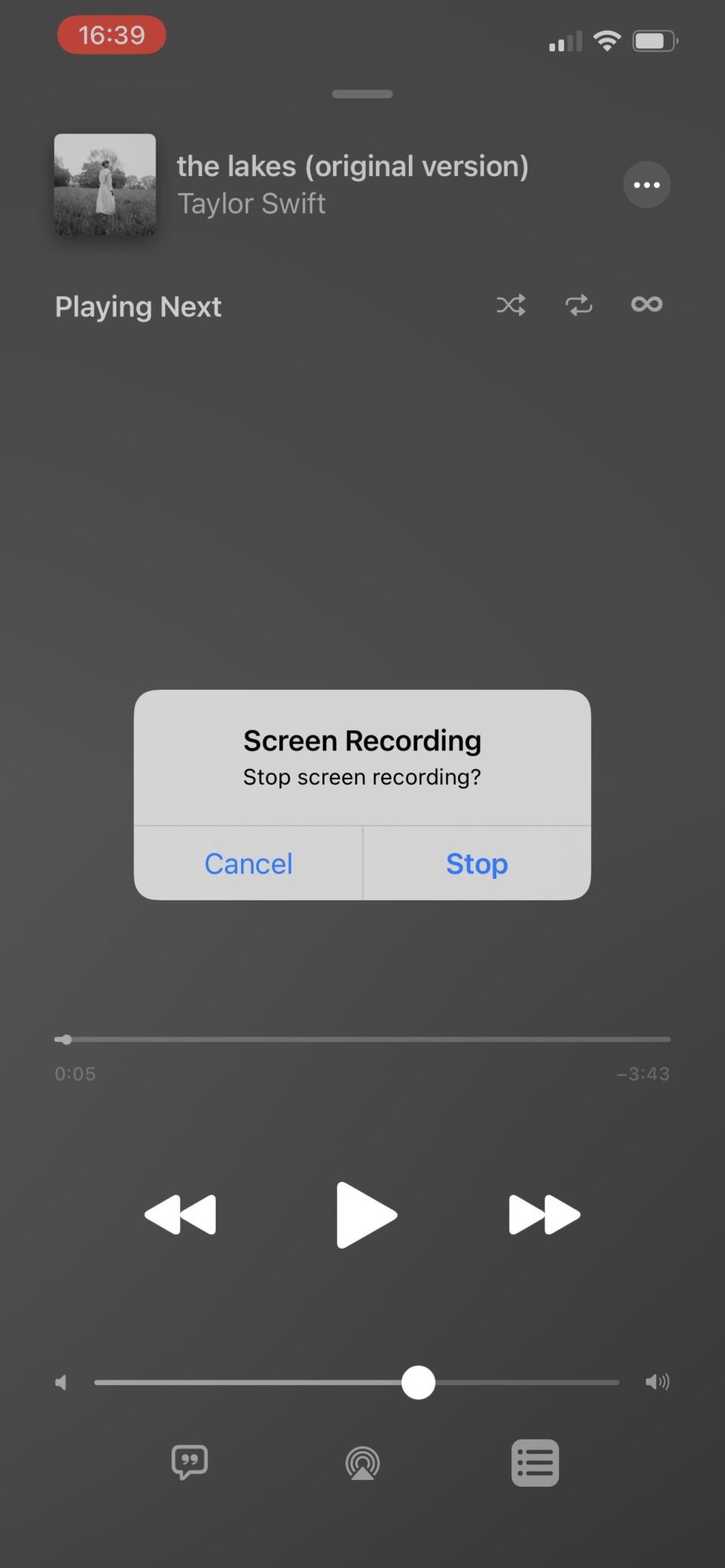Open the AirPlay audio output picker
The height and width of the screenshot is (1568, 725).
pyautogui.click(x=362, y=1462)
